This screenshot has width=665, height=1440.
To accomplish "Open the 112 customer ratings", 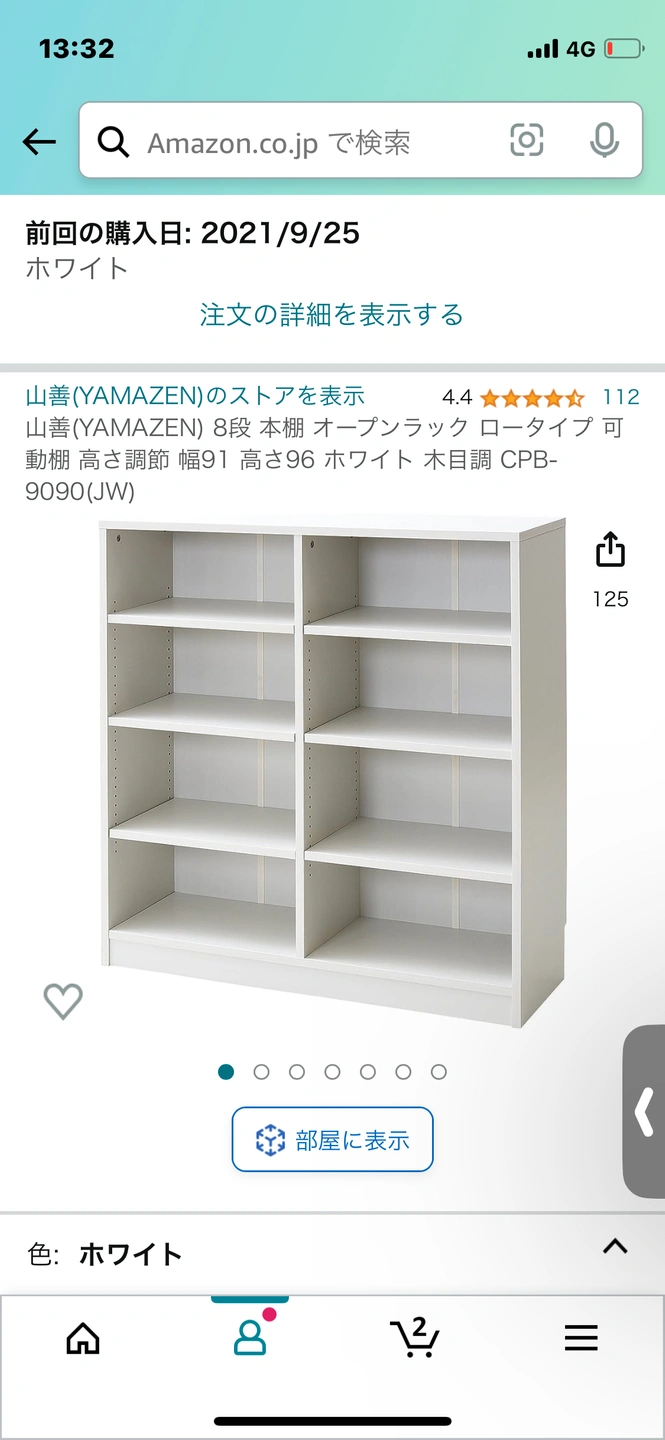I will [x=620, y=397].
